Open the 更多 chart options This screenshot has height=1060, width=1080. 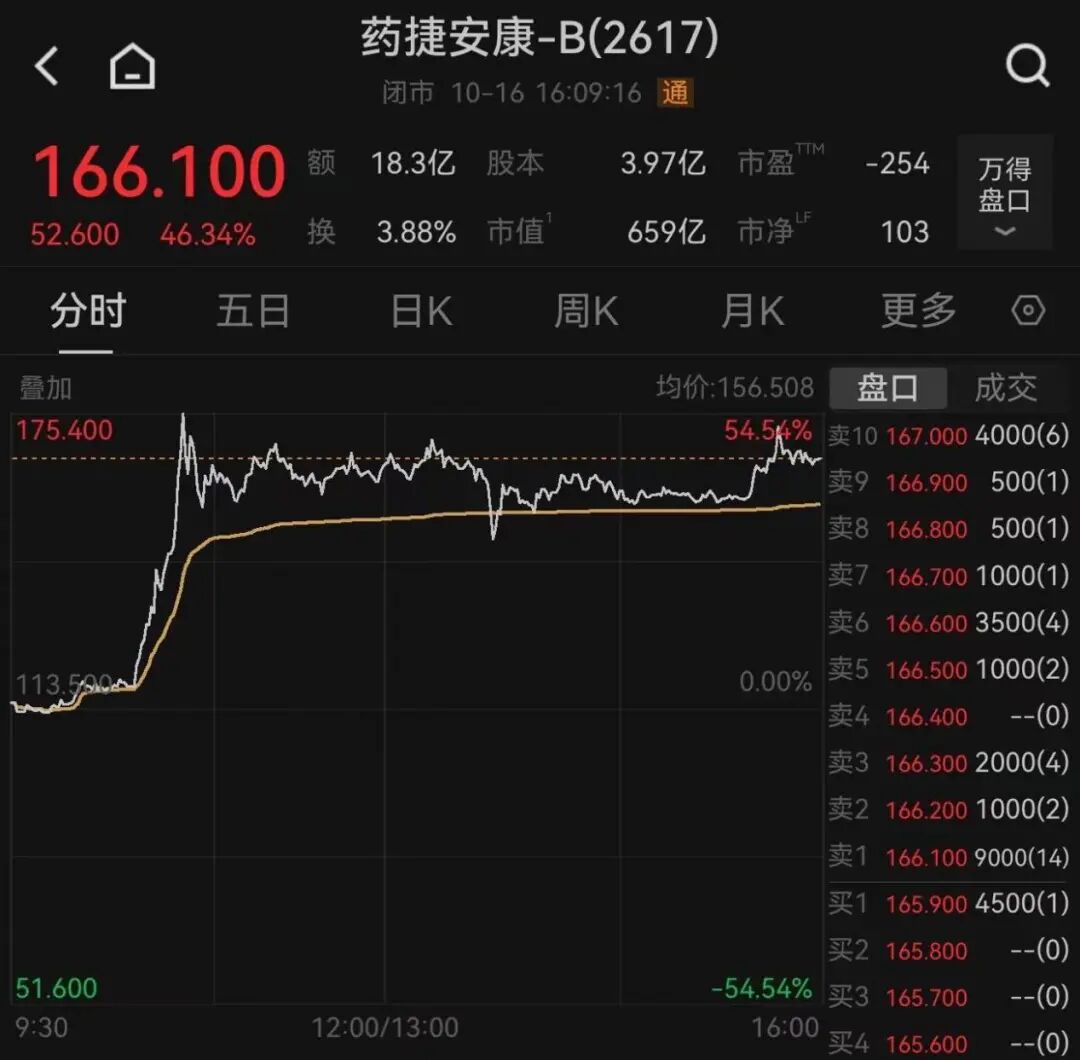(918, 312)
